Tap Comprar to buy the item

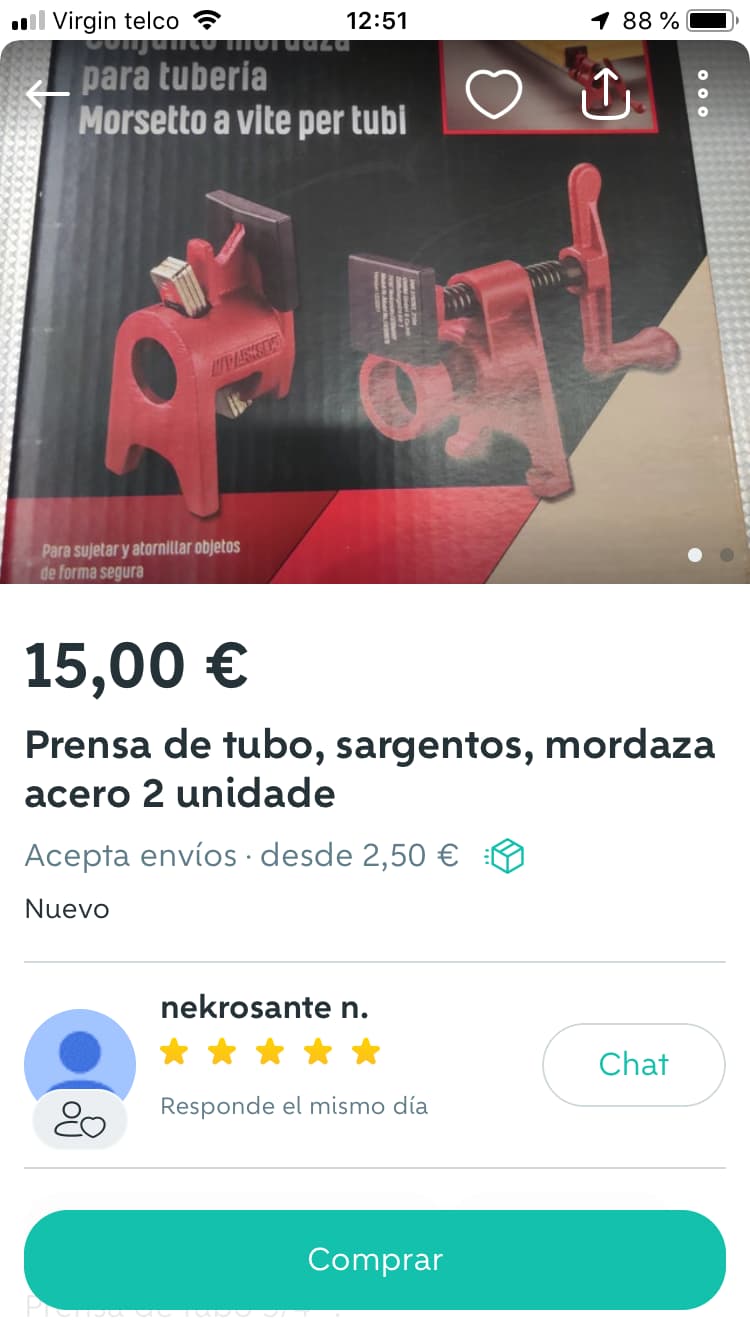pyautogui.click(x=375, y=1259)
